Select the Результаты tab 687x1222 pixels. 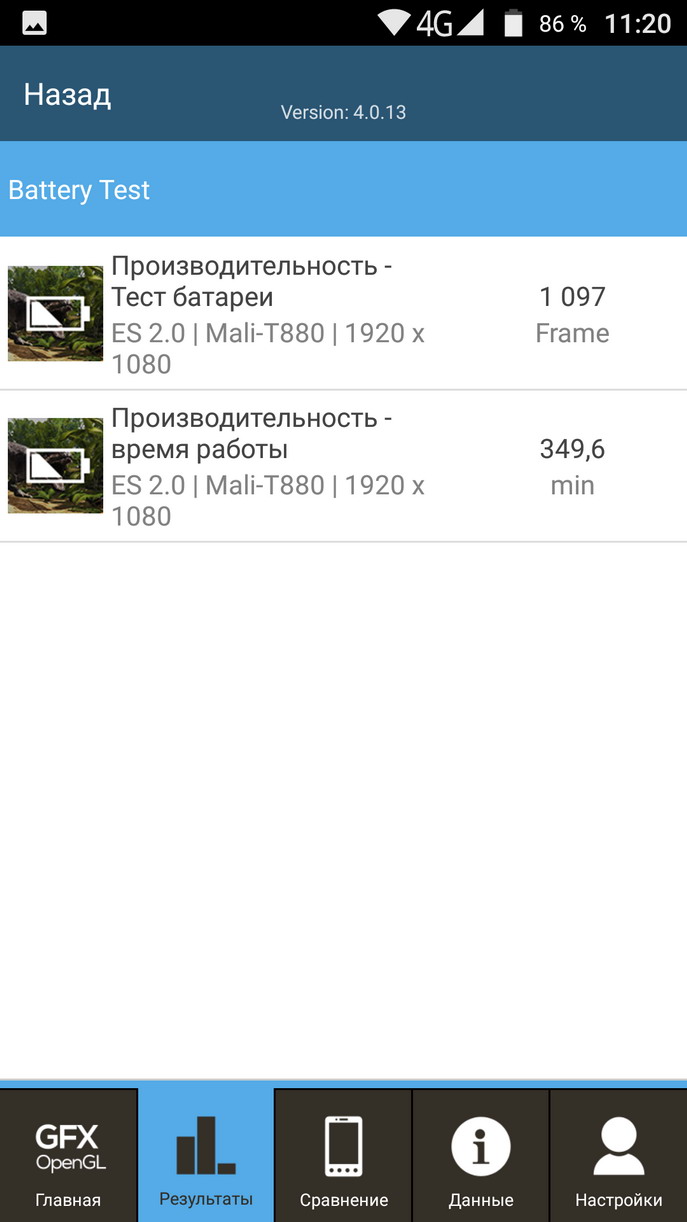[206, 1156]
